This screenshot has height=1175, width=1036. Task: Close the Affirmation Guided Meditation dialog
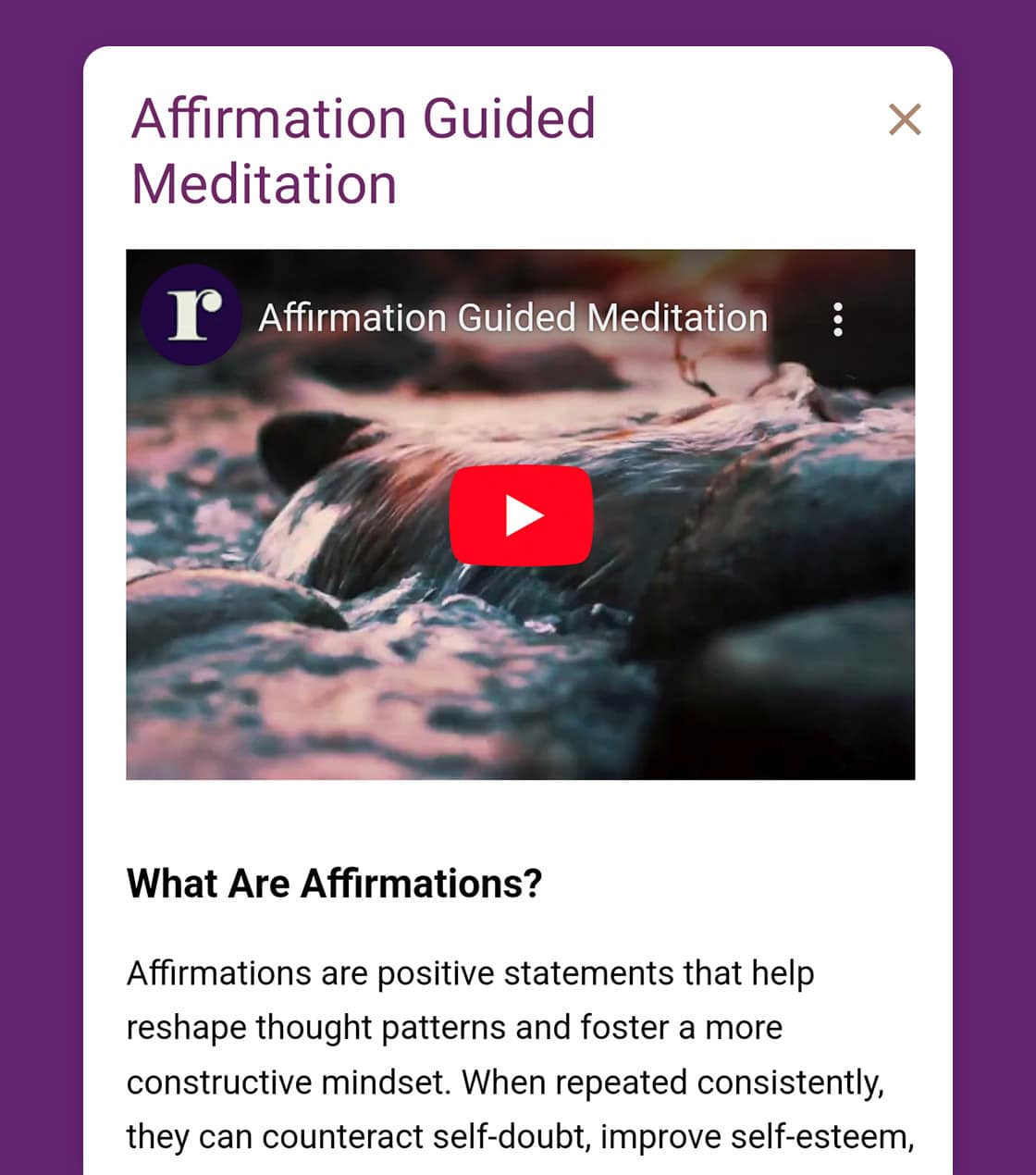point(905,119)
